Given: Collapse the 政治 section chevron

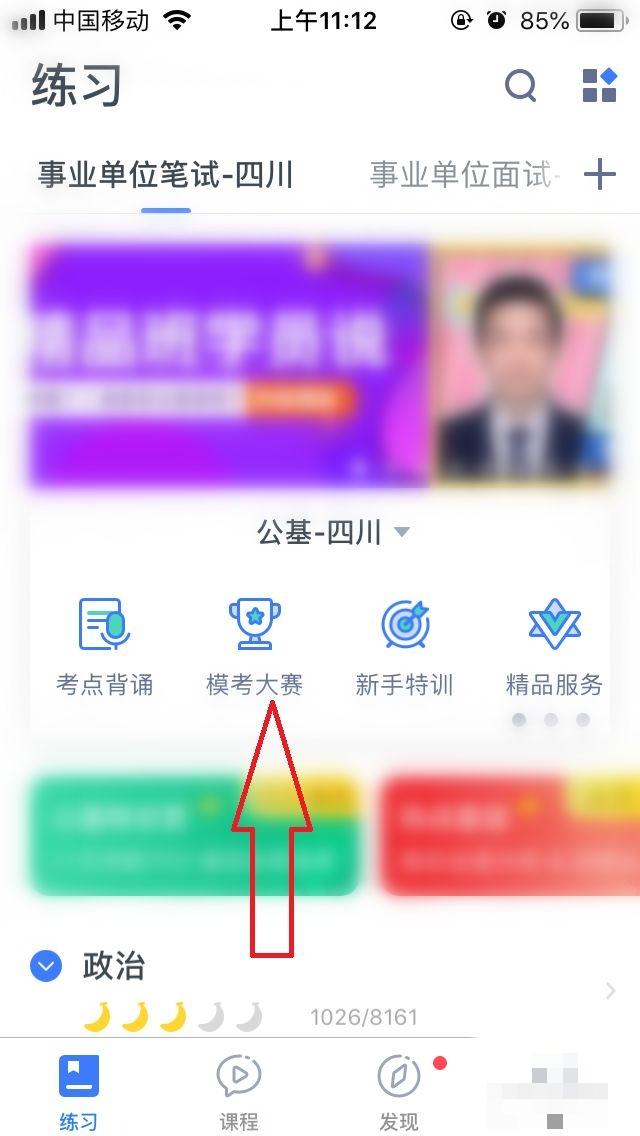Looking at the screenshot, I should [x=46, y=966].
